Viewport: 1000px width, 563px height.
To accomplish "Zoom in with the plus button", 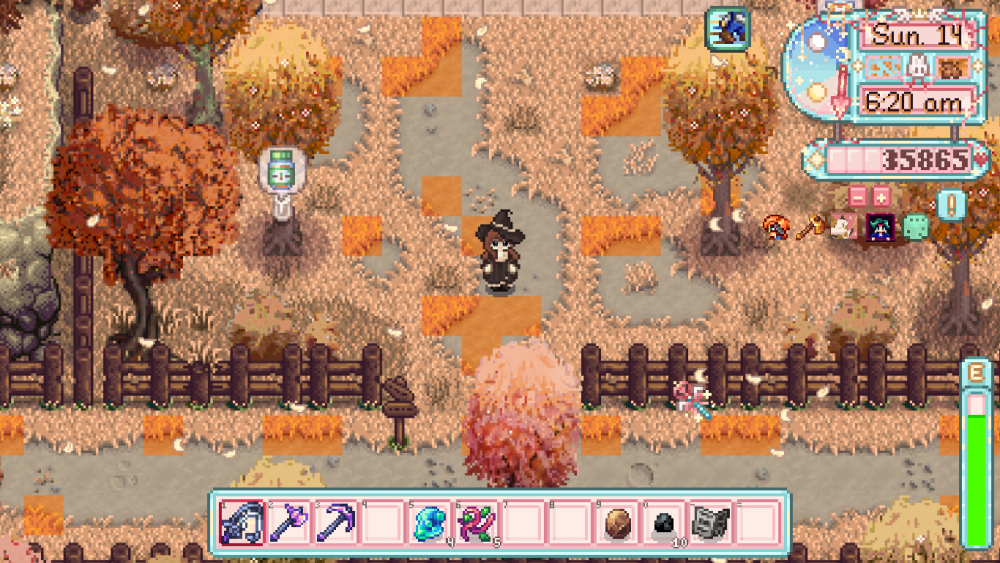I will coord(881,195).
